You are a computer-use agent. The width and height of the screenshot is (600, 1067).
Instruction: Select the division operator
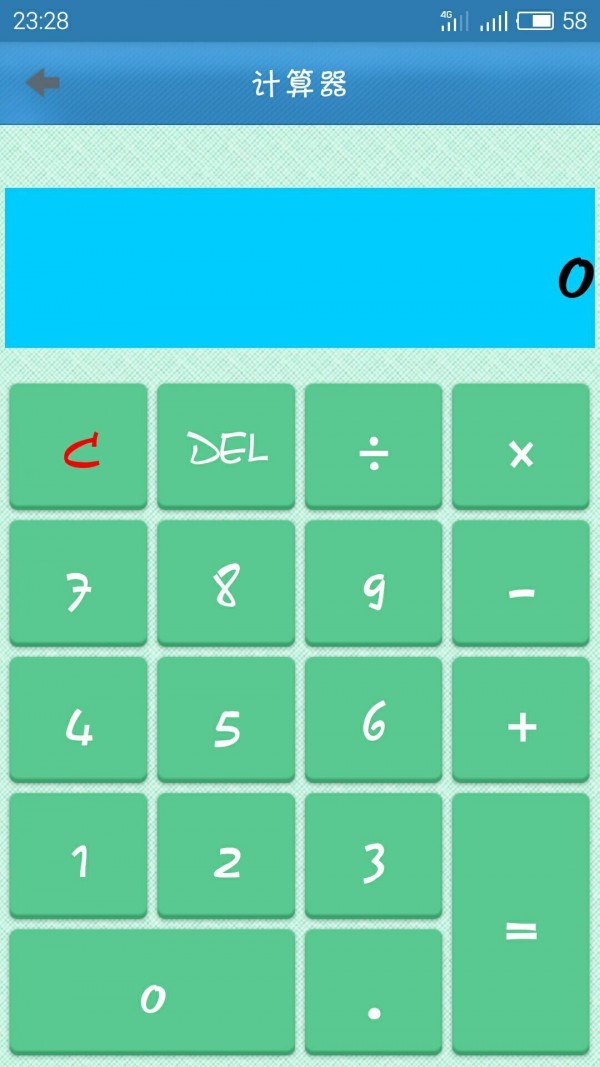tap(373, 447)
